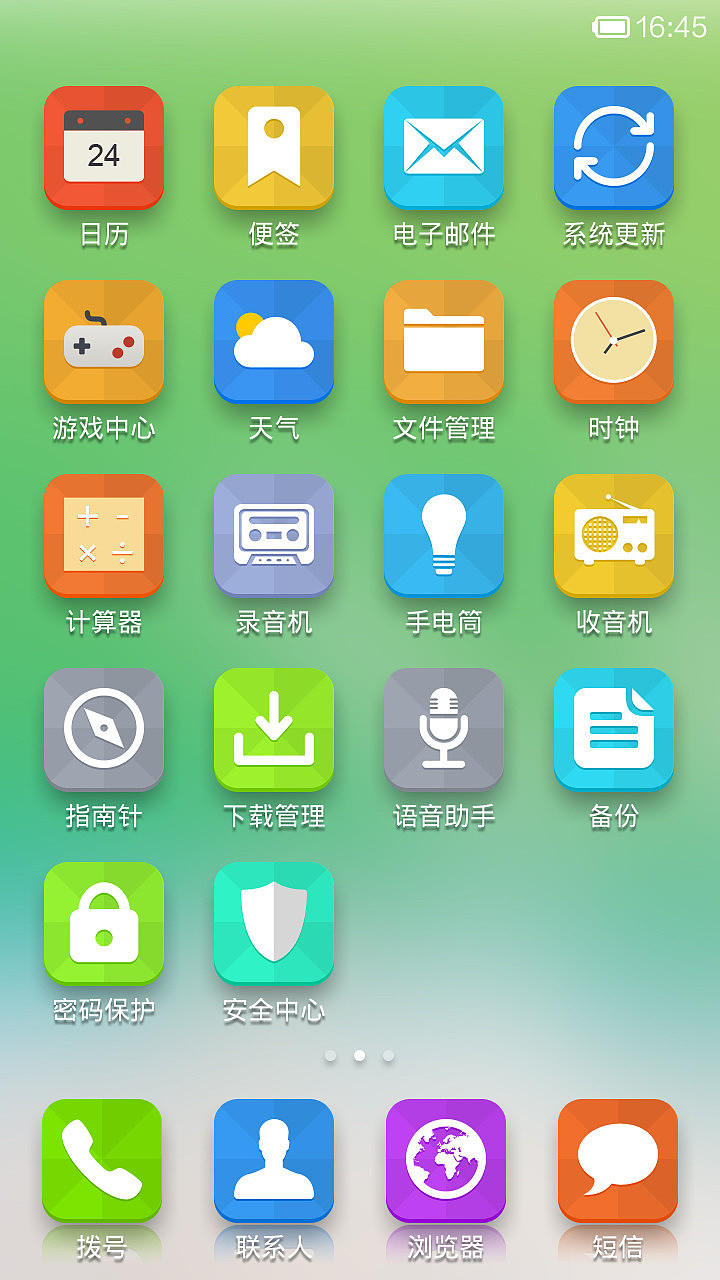Open the 日历 Calendar app

pyautogui.click(x=104, y=147)
